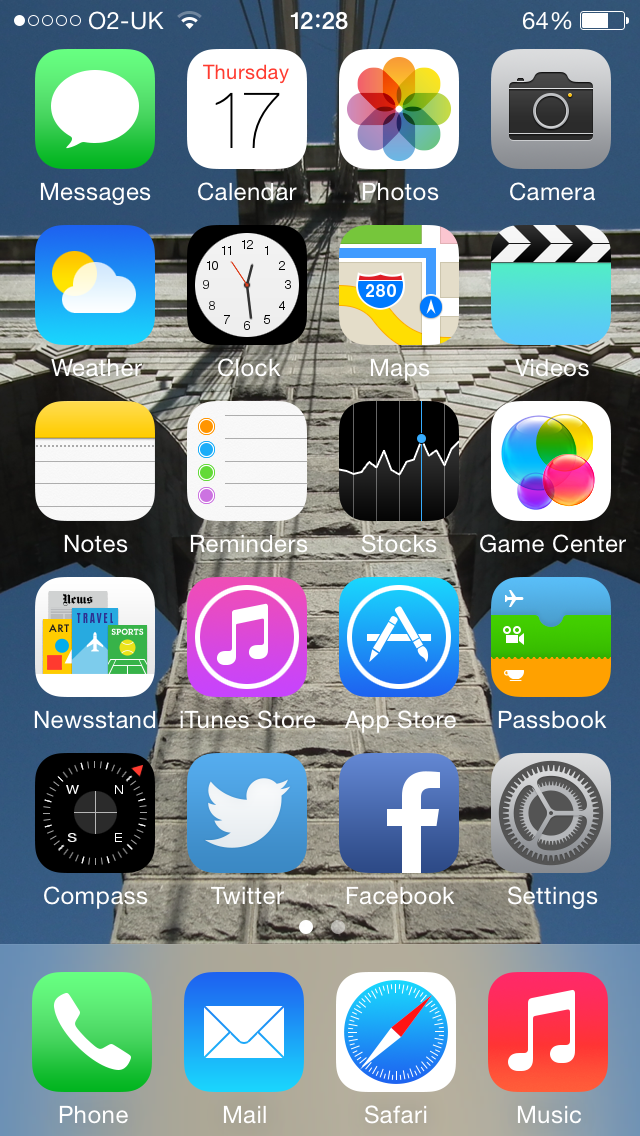Check the Weather app
This screenshot has width=640, height=1136.
click(x=95, y=285)
